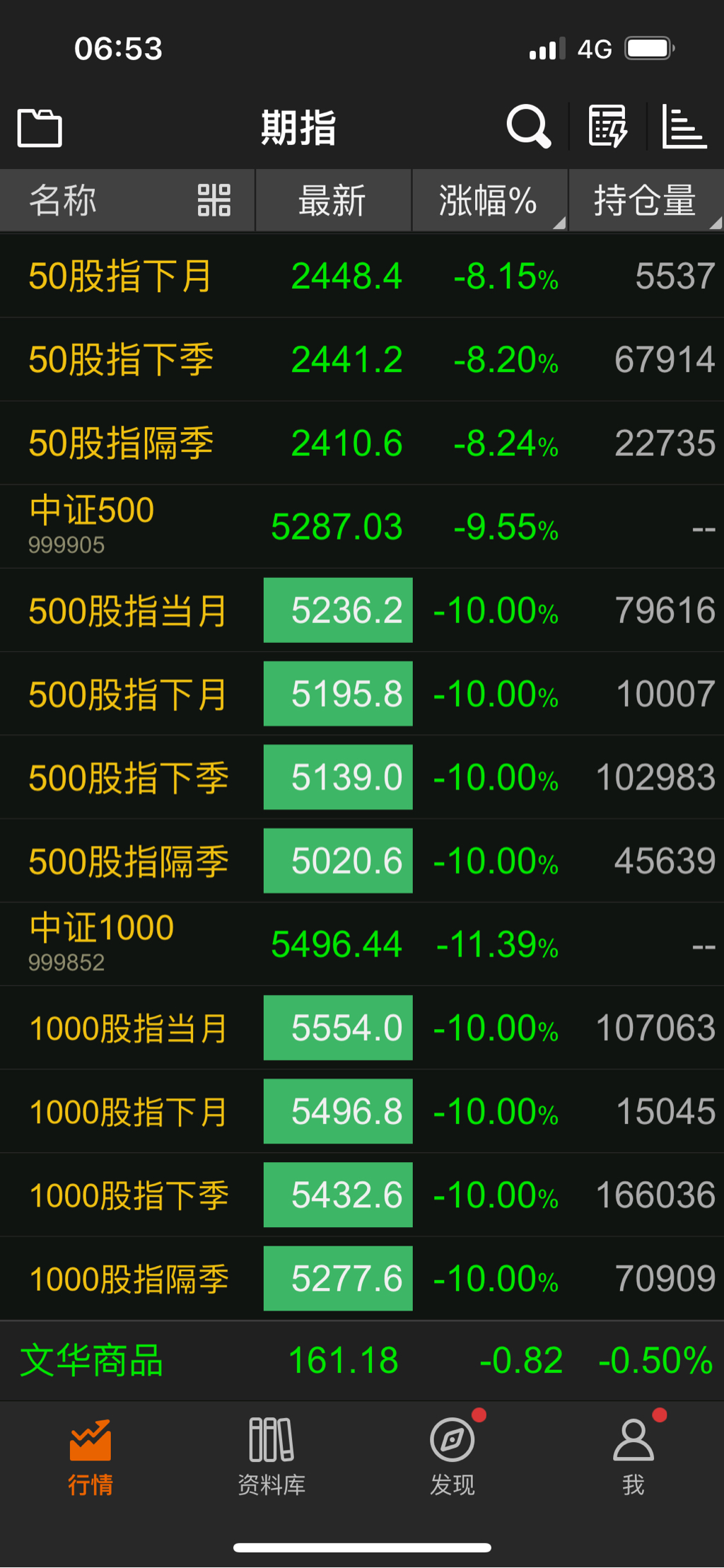
Task: Switch to the 行情 tab
Action: coord(90,1457)
